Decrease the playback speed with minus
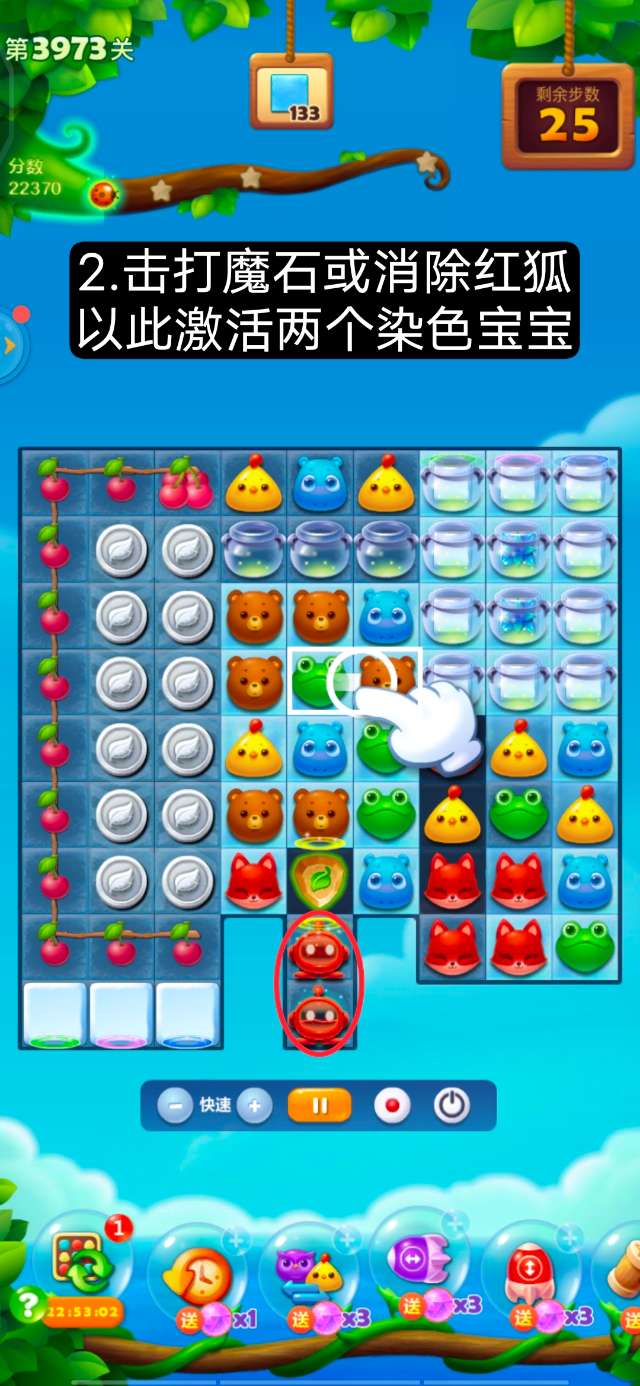Image resolution: width=640 pixels, height=1386 pixels. click(x=175, y=1106)
